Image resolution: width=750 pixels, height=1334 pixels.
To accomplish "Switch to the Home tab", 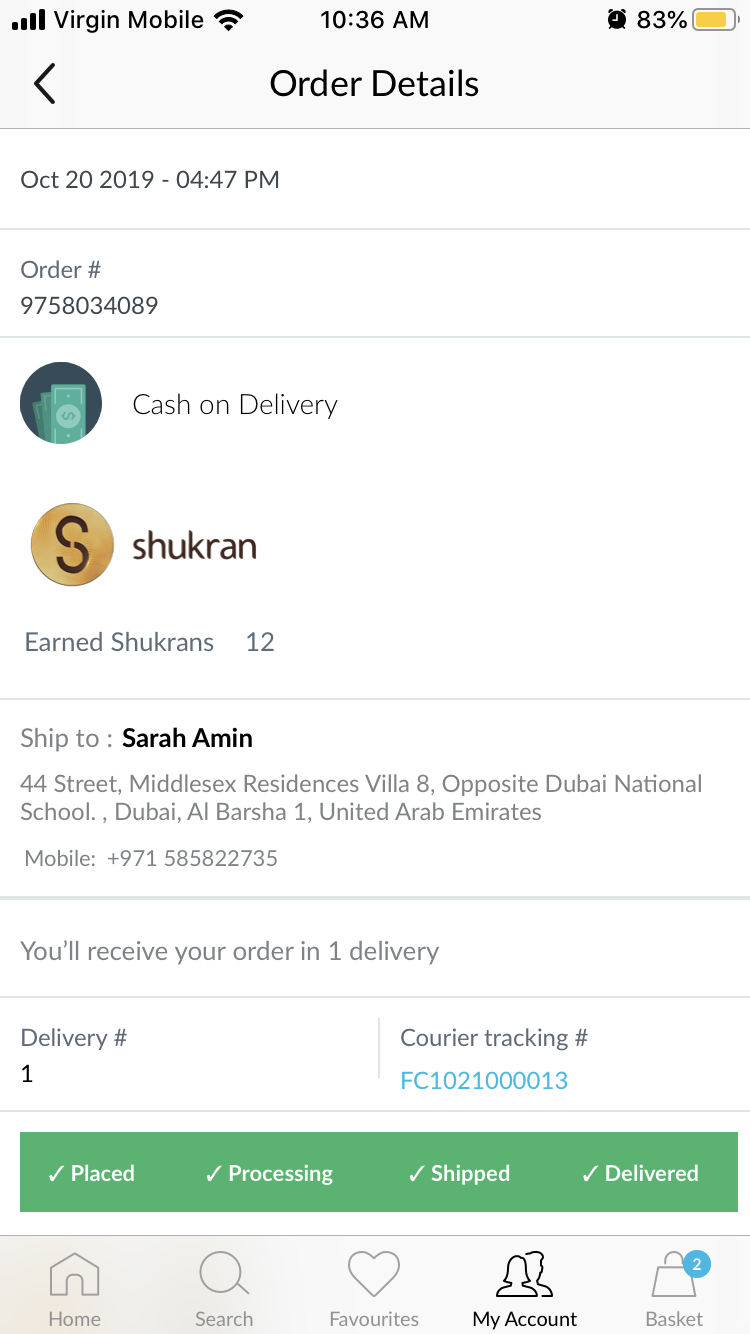I will [75, 1288].
